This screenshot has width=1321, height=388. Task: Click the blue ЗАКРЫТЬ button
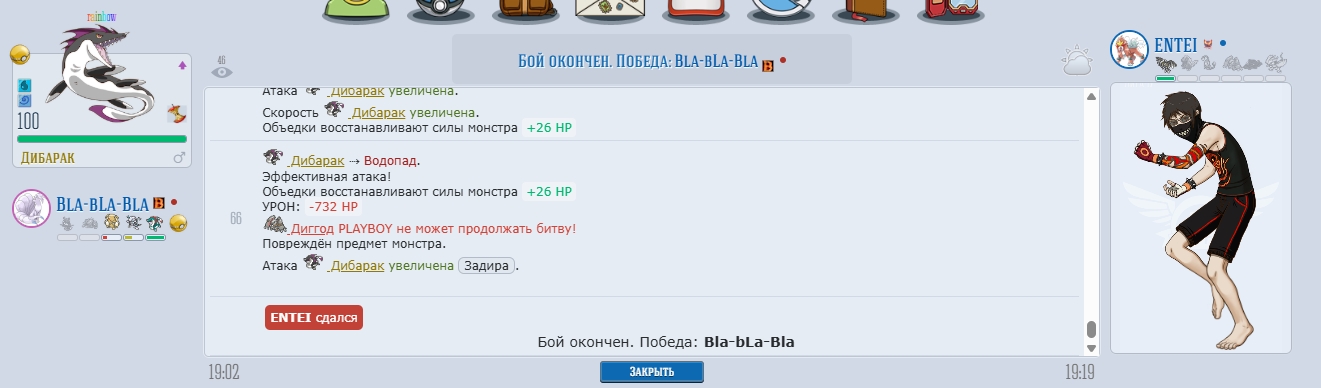[652, 372]
